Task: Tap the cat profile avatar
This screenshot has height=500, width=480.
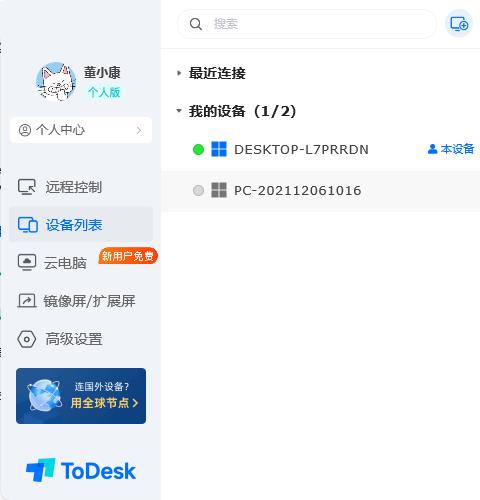Action: pos(56,82)
